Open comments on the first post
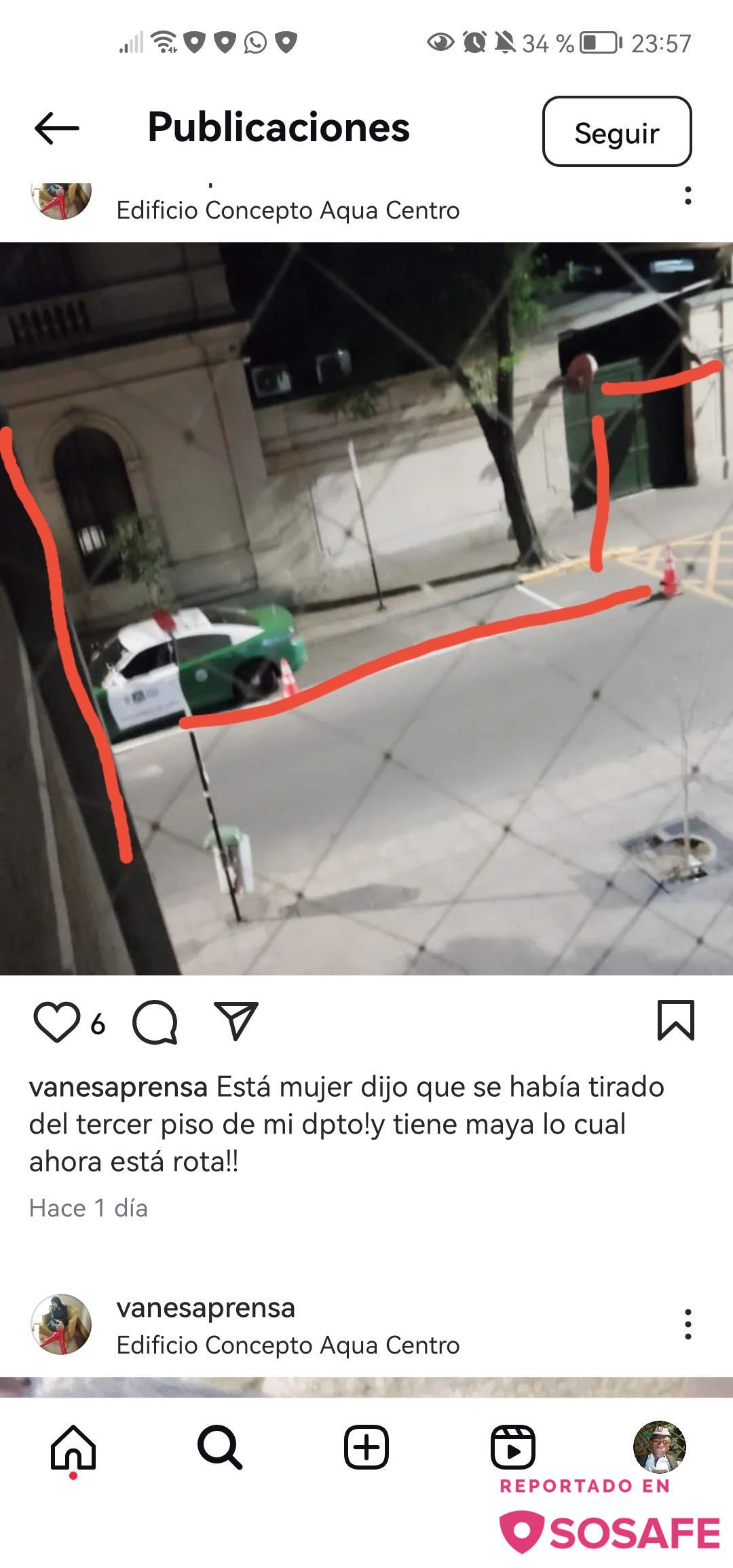 click(155, 1022)
